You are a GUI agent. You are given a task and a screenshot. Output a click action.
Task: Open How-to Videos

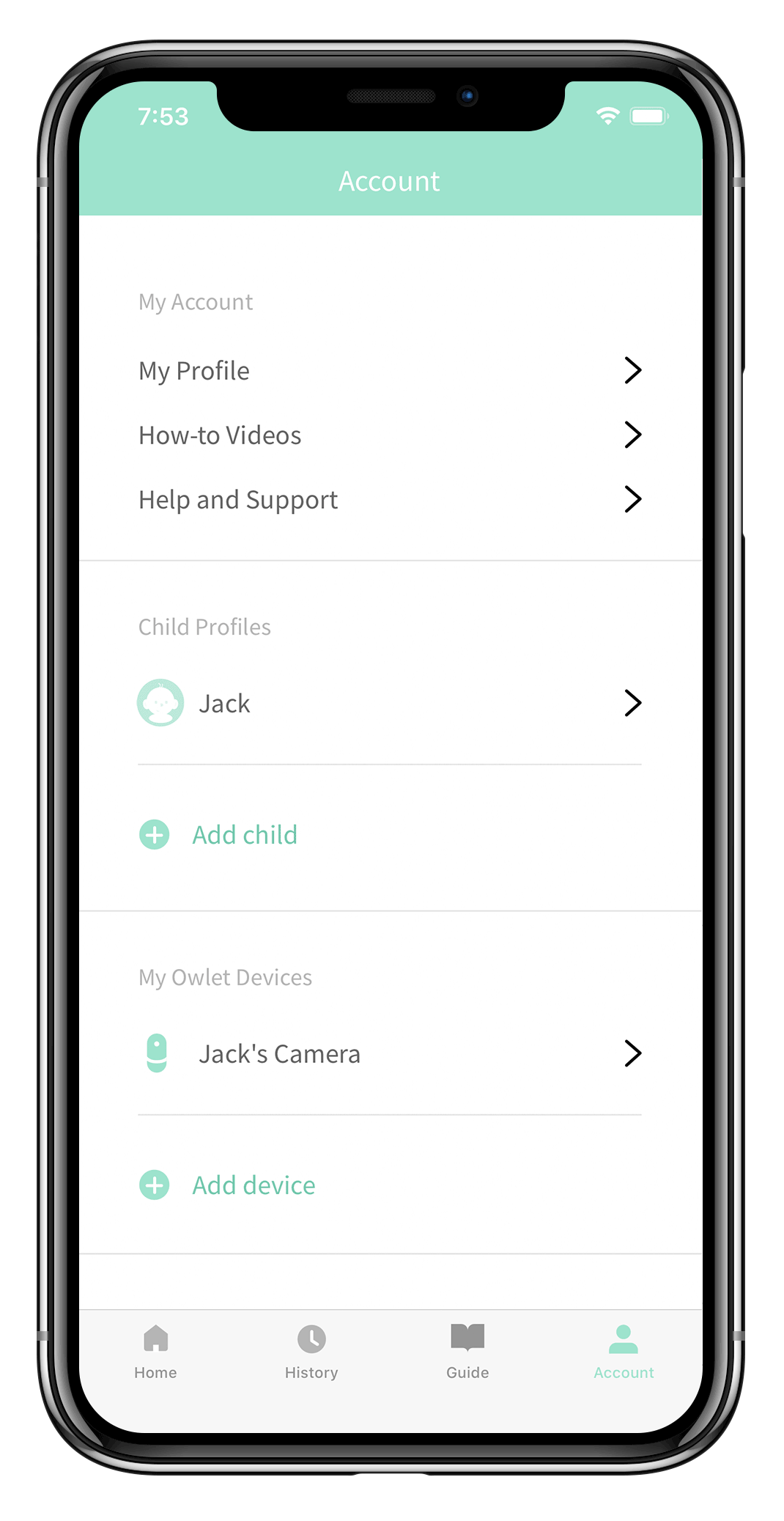pos(388,435)
